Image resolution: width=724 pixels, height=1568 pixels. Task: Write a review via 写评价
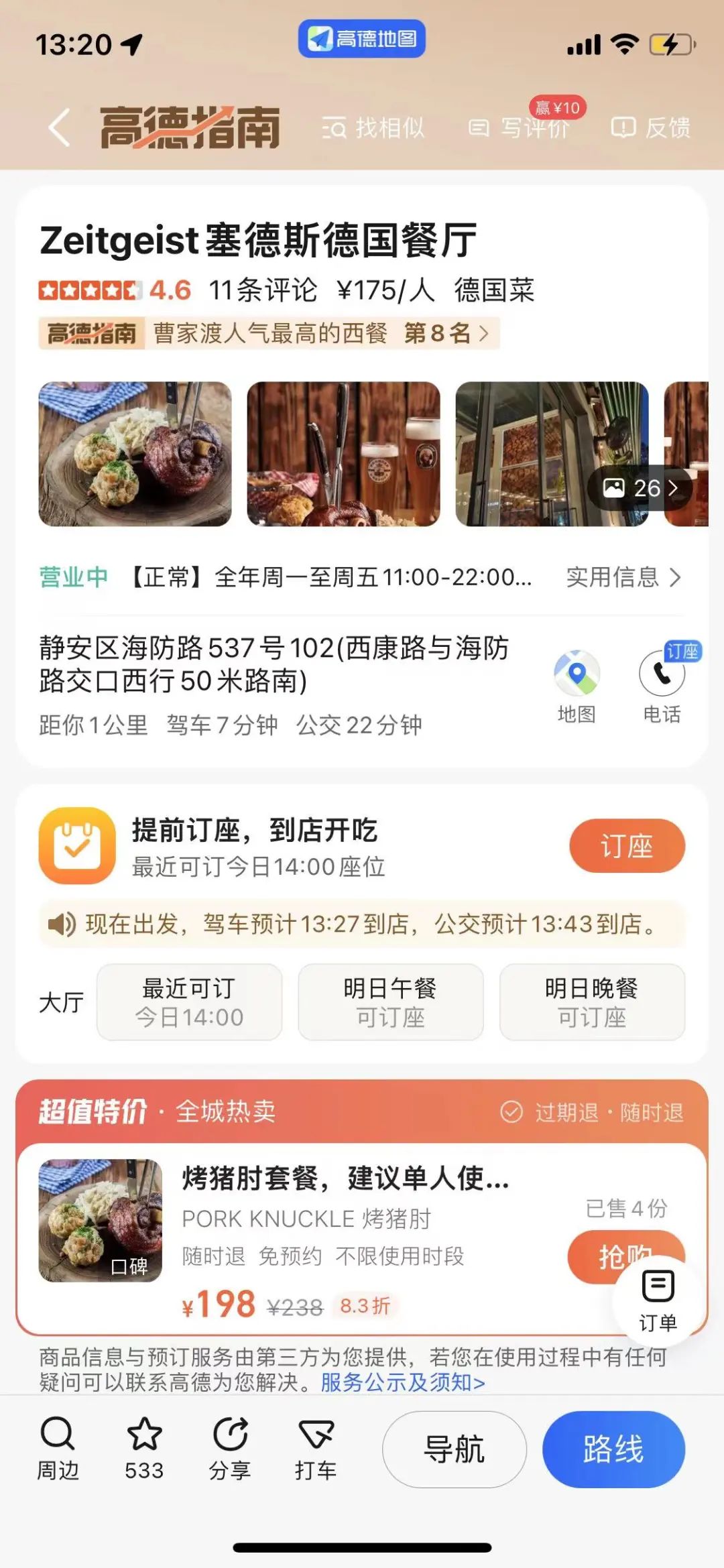coord(520,127)
